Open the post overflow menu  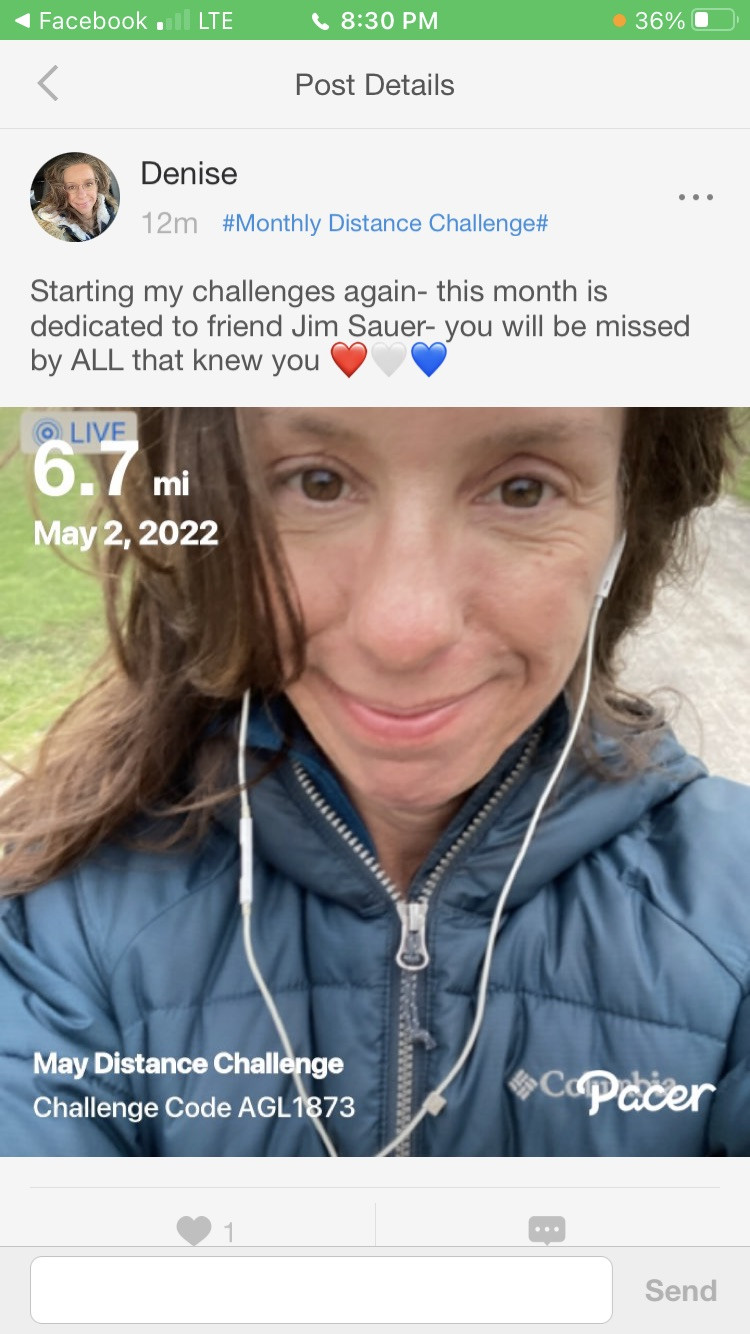tap(695, 197)
